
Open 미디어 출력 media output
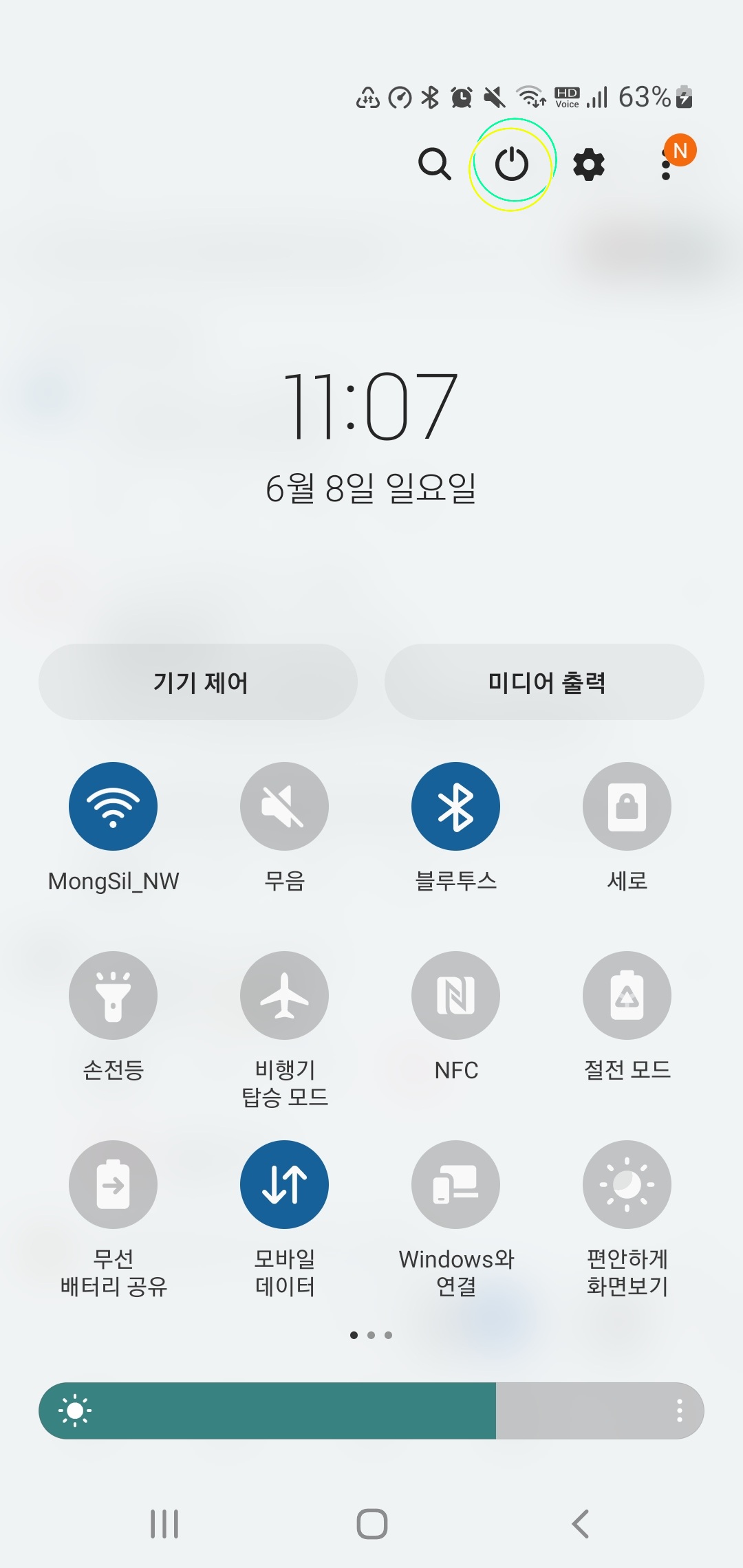[x=544, y=681]
